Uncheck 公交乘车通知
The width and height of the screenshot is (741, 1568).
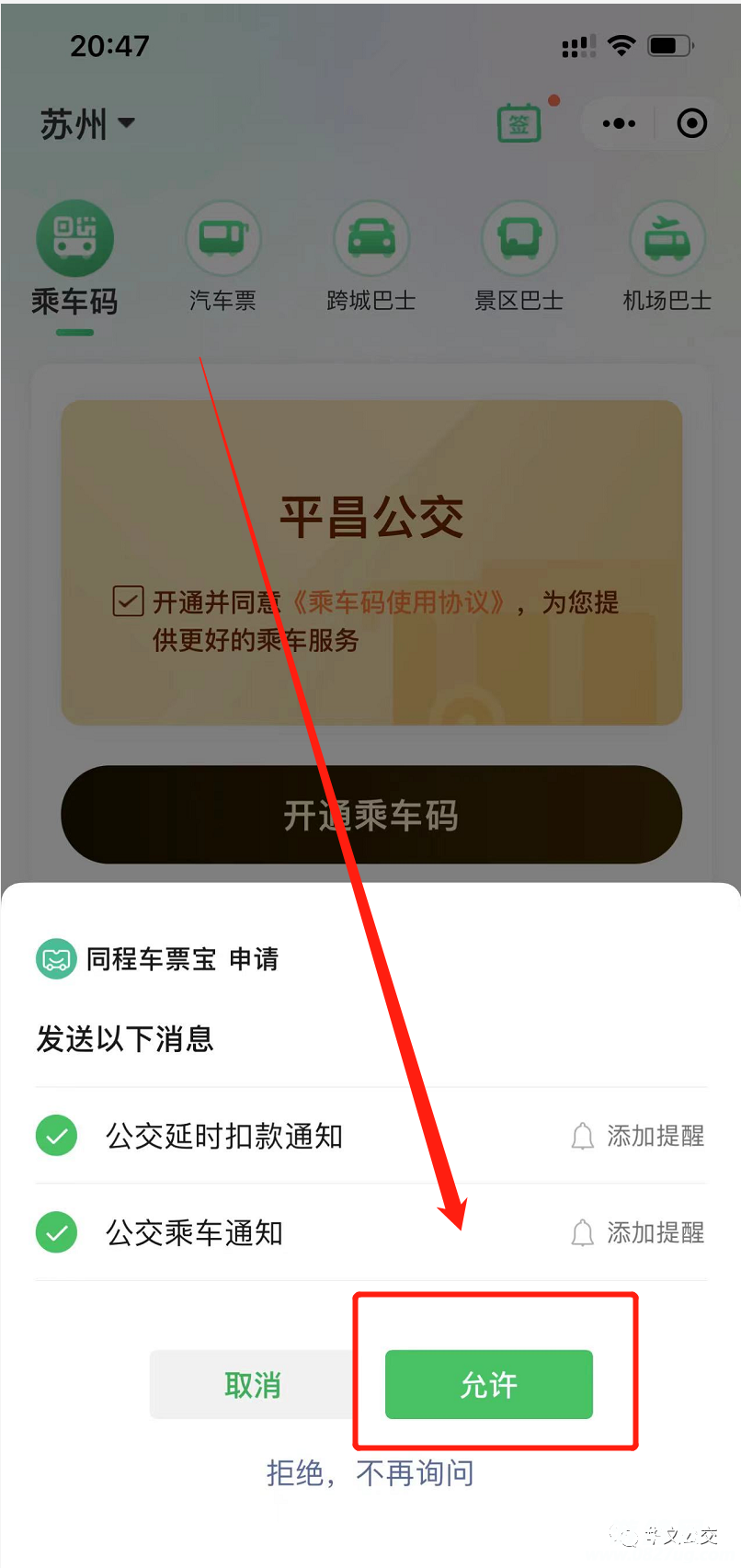56,1232
